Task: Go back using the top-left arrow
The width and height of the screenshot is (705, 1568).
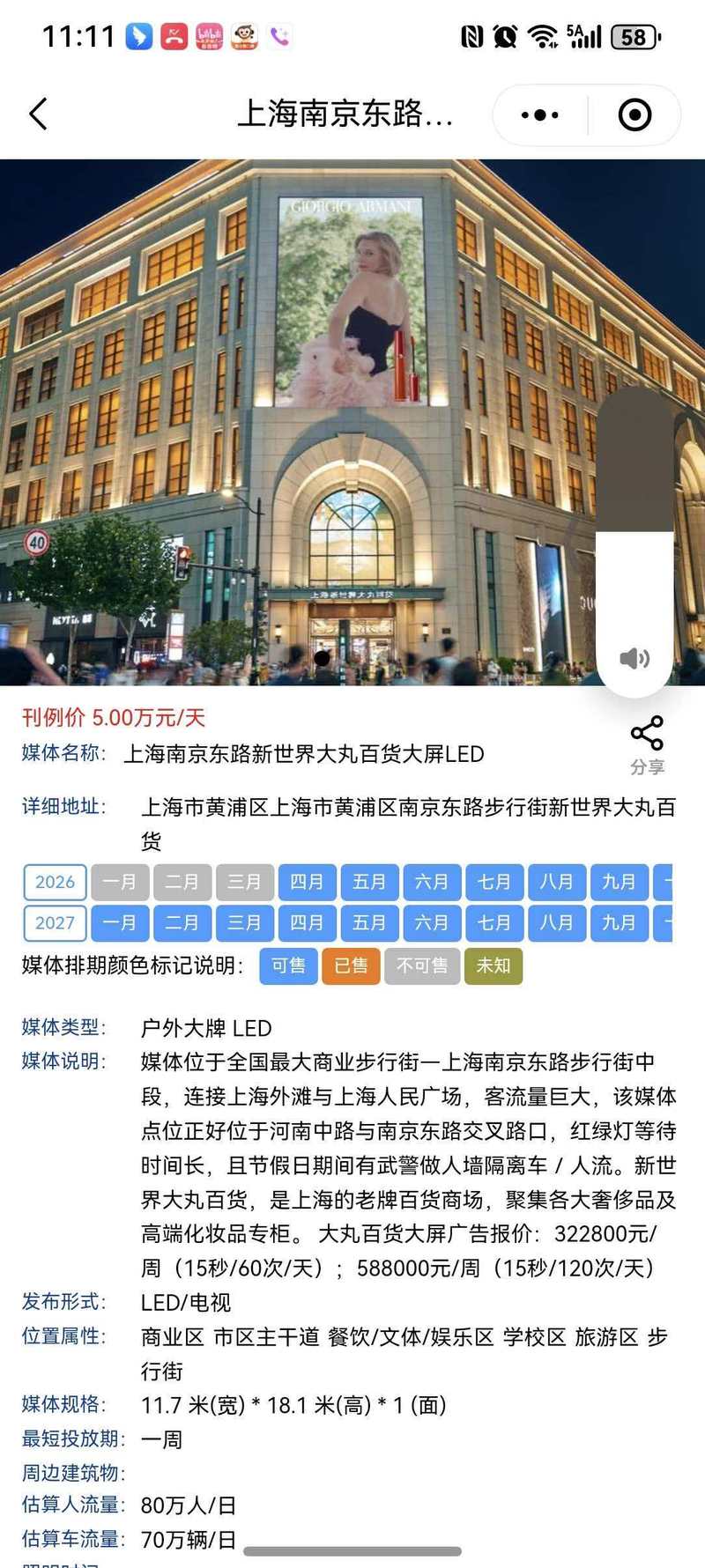Action: click(38, 115)
